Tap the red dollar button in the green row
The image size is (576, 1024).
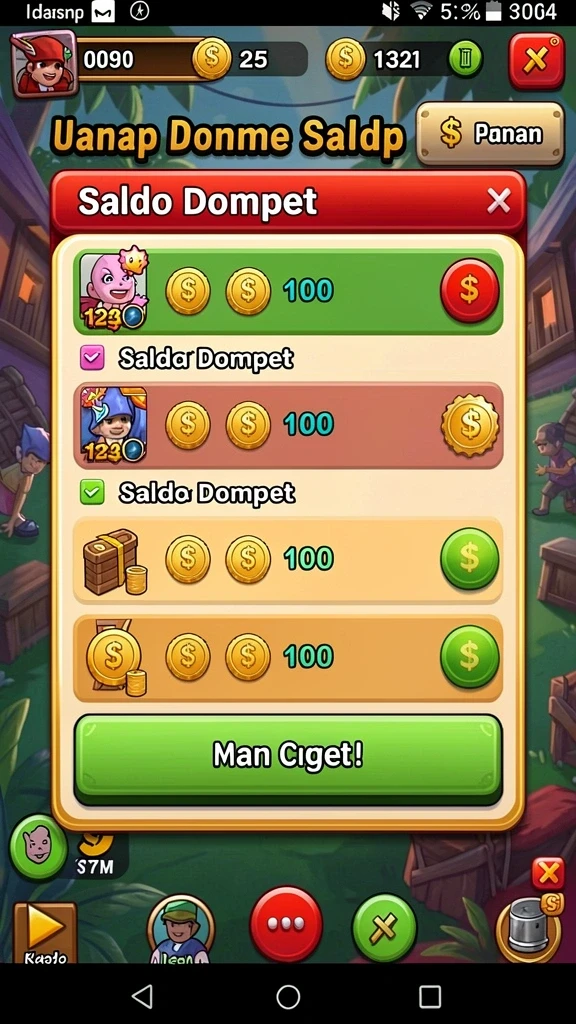pos(470,291)
